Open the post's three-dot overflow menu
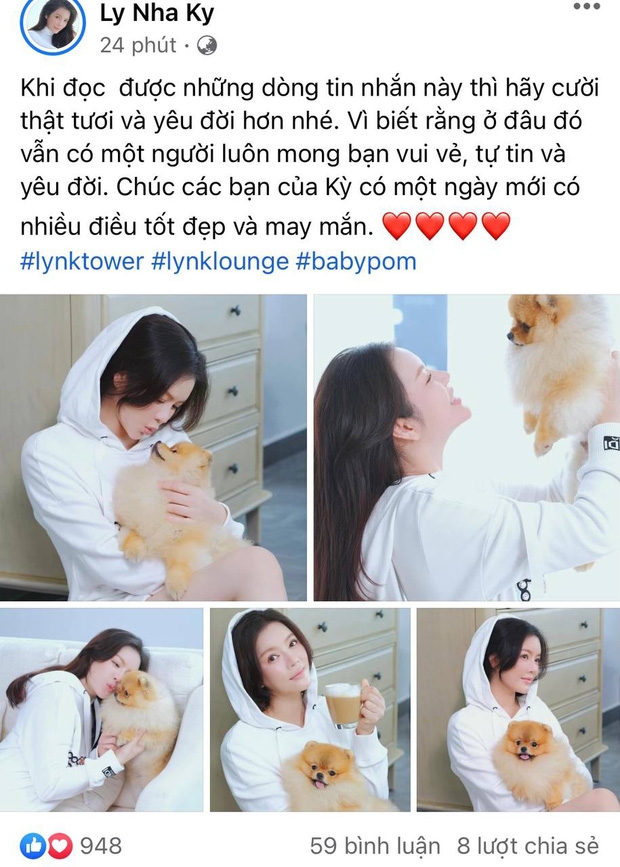This screenshot has width=620, height=867. point(586,6)
